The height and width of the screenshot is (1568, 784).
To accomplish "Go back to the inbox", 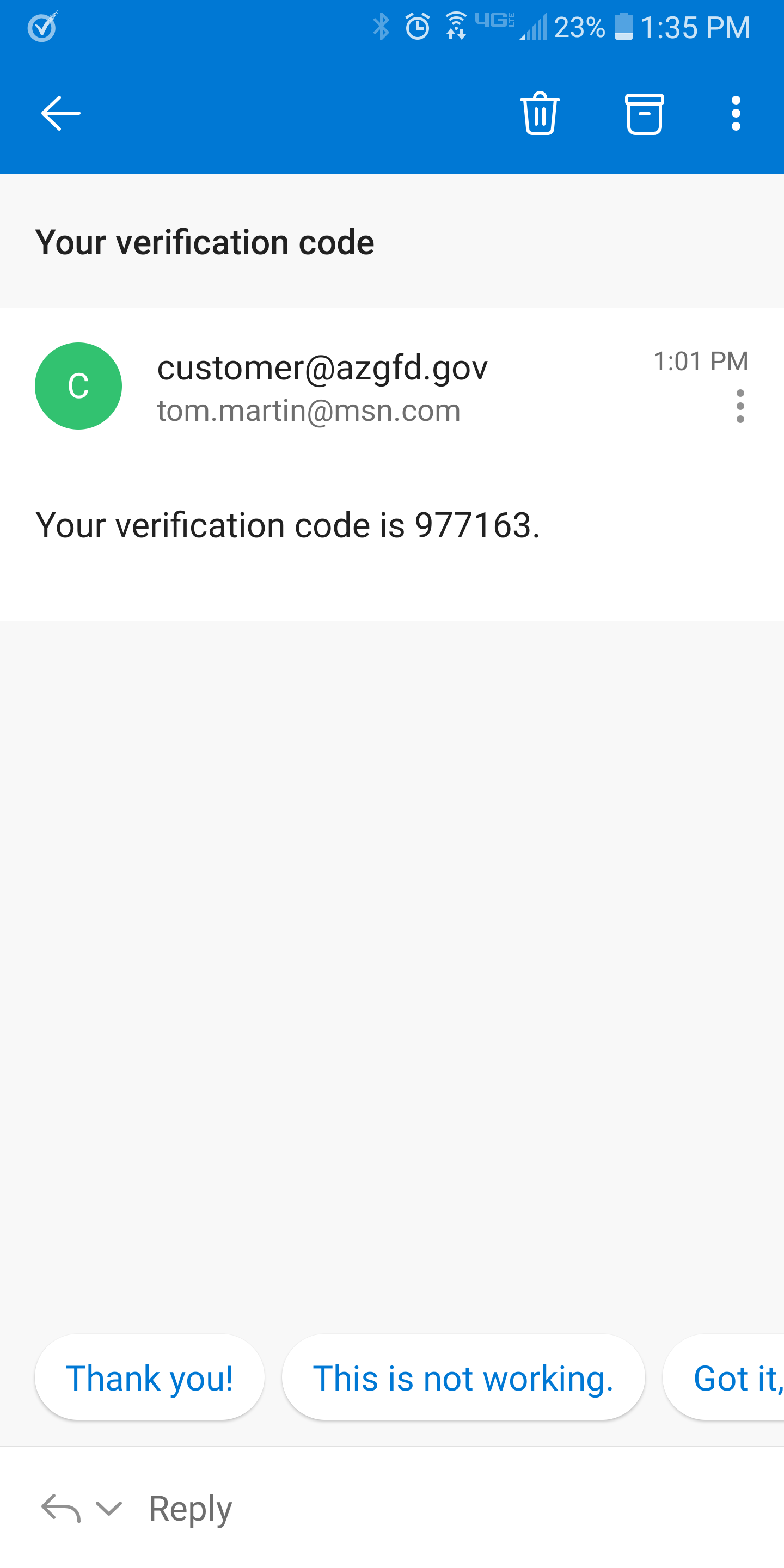I will point(60,113).
